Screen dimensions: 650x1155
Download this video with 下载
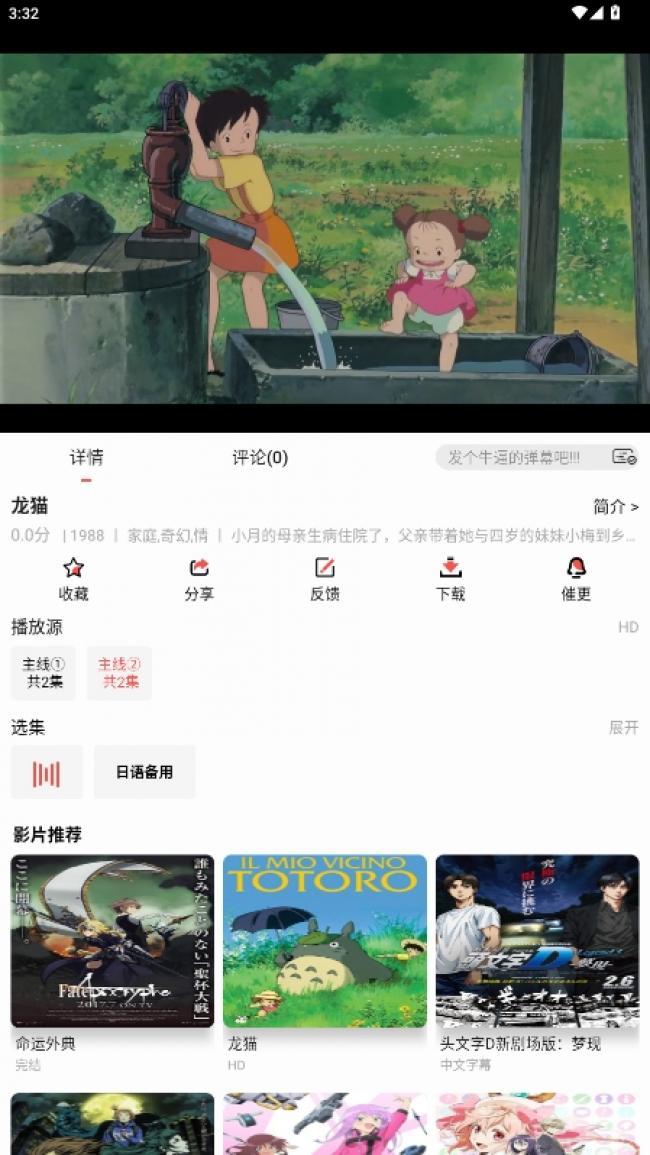click(450, 579)
